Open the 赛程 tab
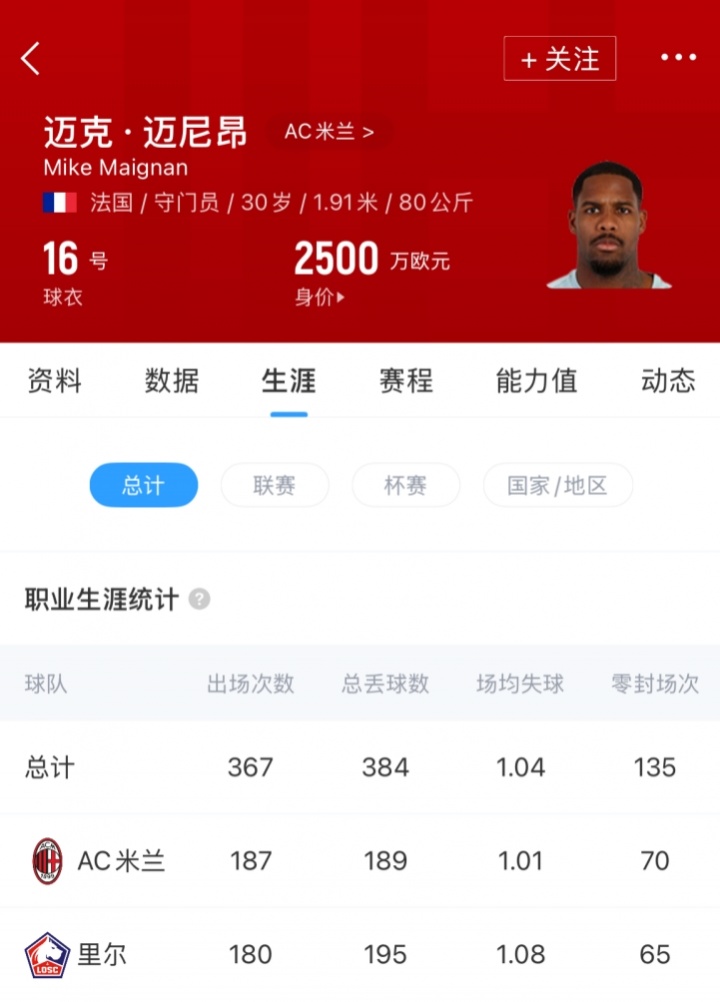Viewport: 720px width, 1002px height. (406, 381)
